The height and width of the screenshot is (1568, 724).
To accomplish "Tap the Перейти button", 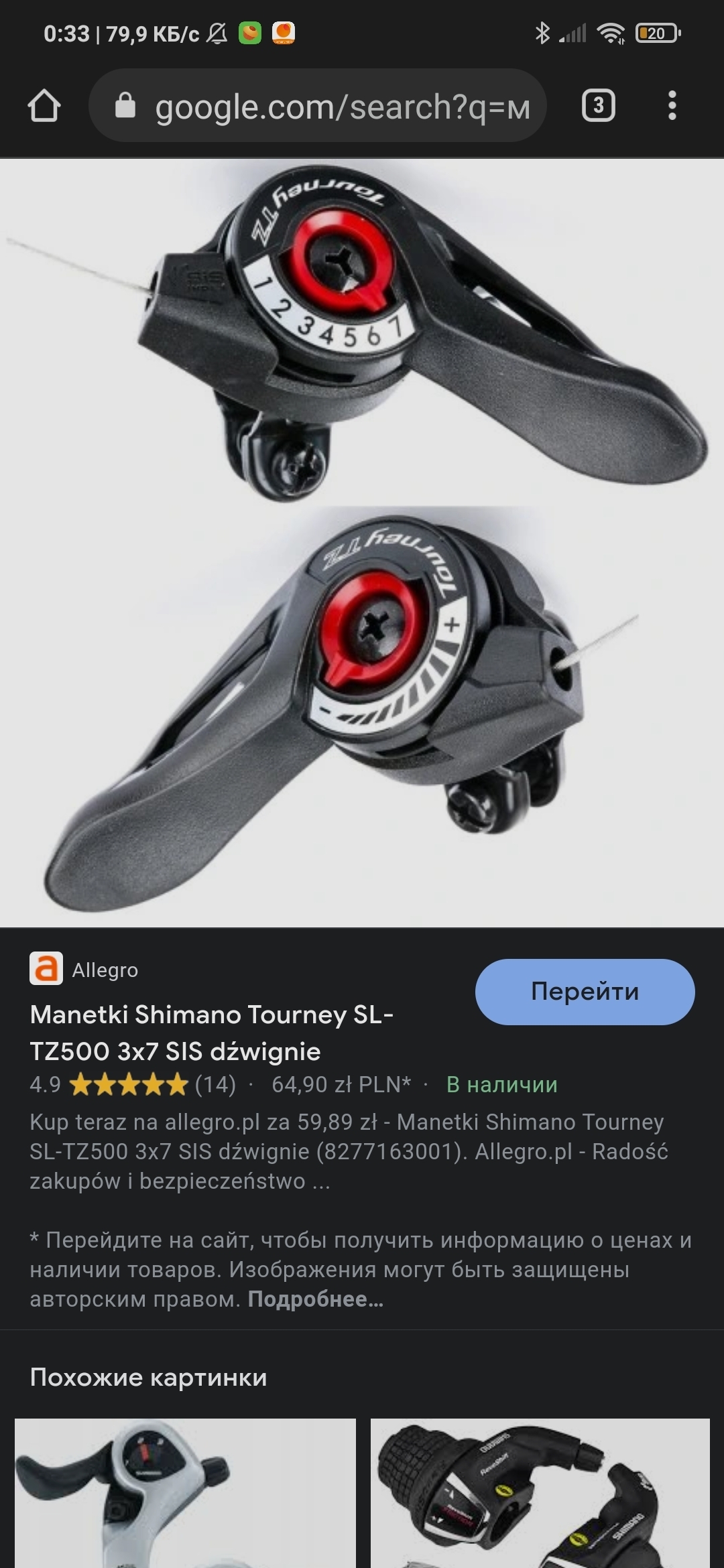I will pyautogui.click(x=585, y=991).
